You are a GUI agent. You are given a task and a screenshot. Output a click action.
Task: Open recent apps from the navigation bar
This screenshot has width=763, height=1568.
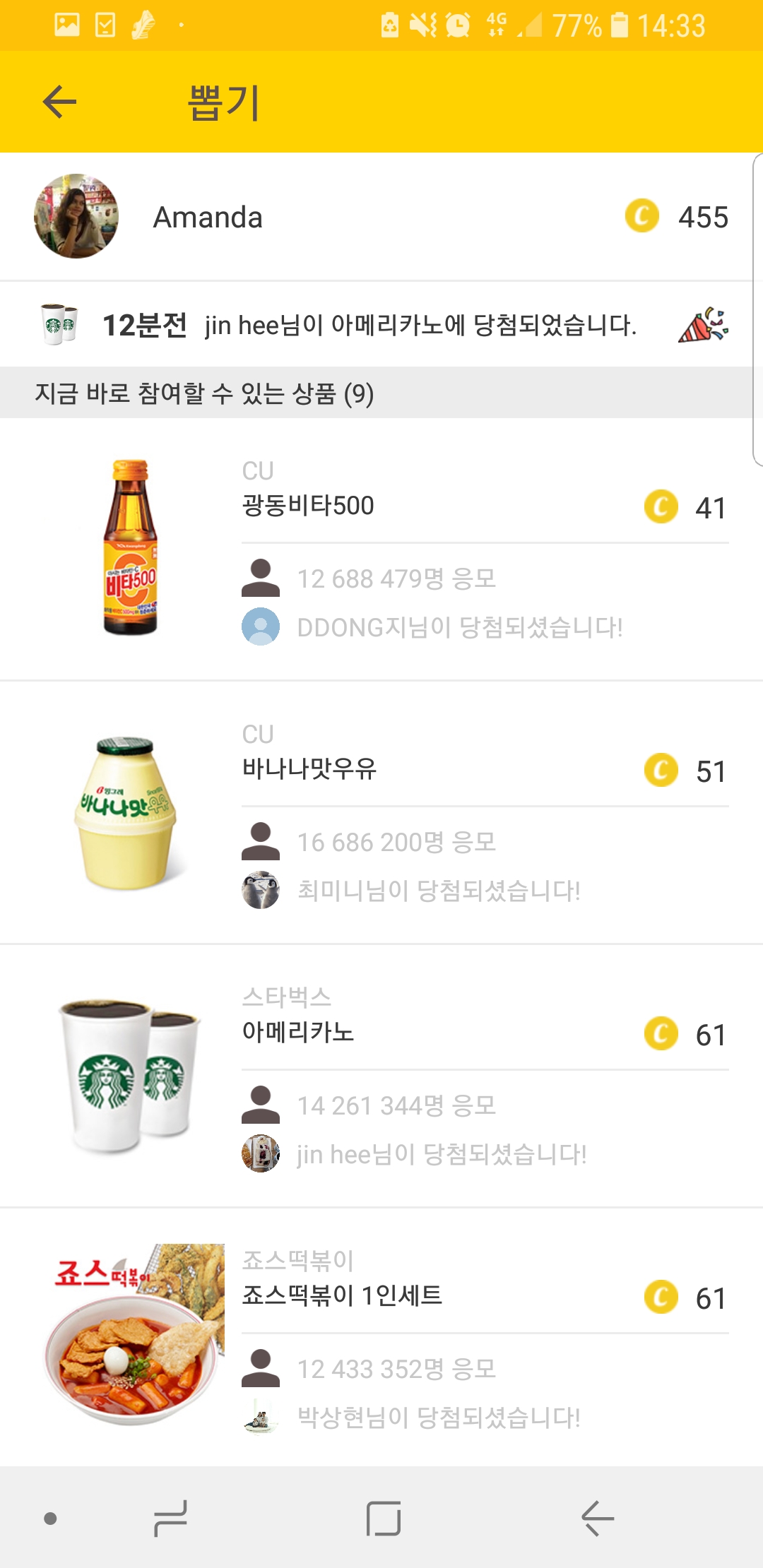click(x=170, y=1519)
